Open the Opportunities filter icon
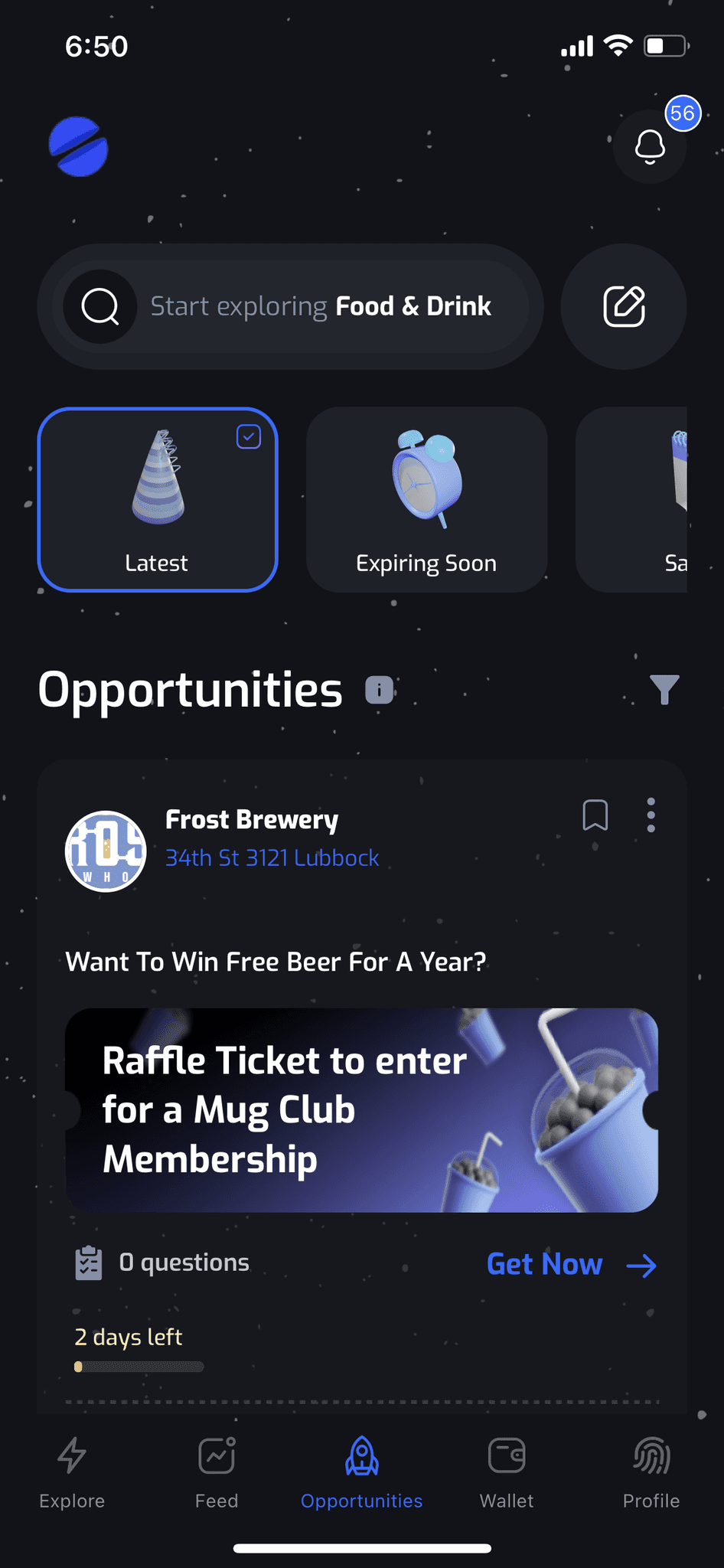 pos(664,689)
